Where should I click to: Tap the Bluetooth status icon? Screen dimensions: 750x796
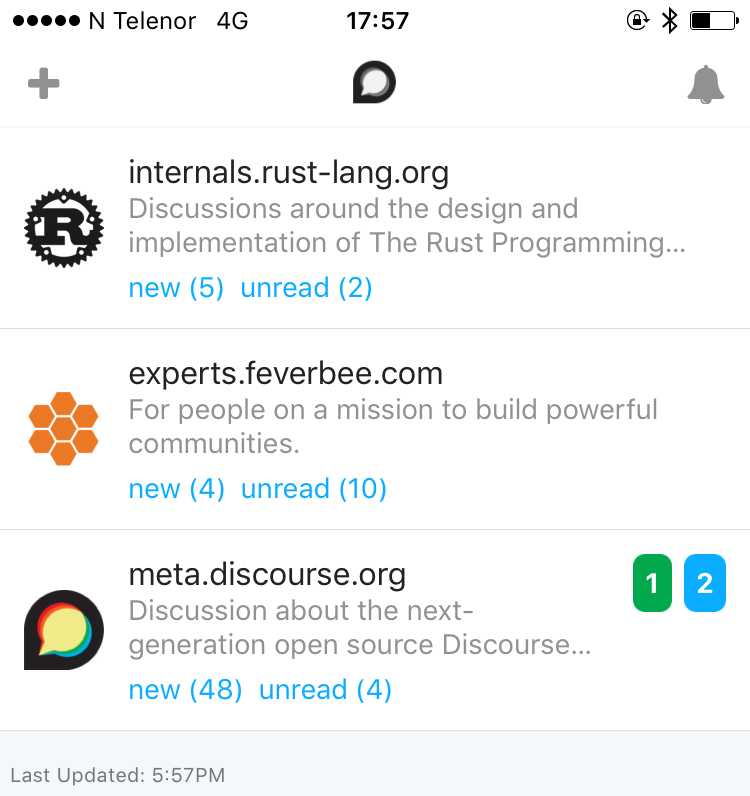point(671,17)
